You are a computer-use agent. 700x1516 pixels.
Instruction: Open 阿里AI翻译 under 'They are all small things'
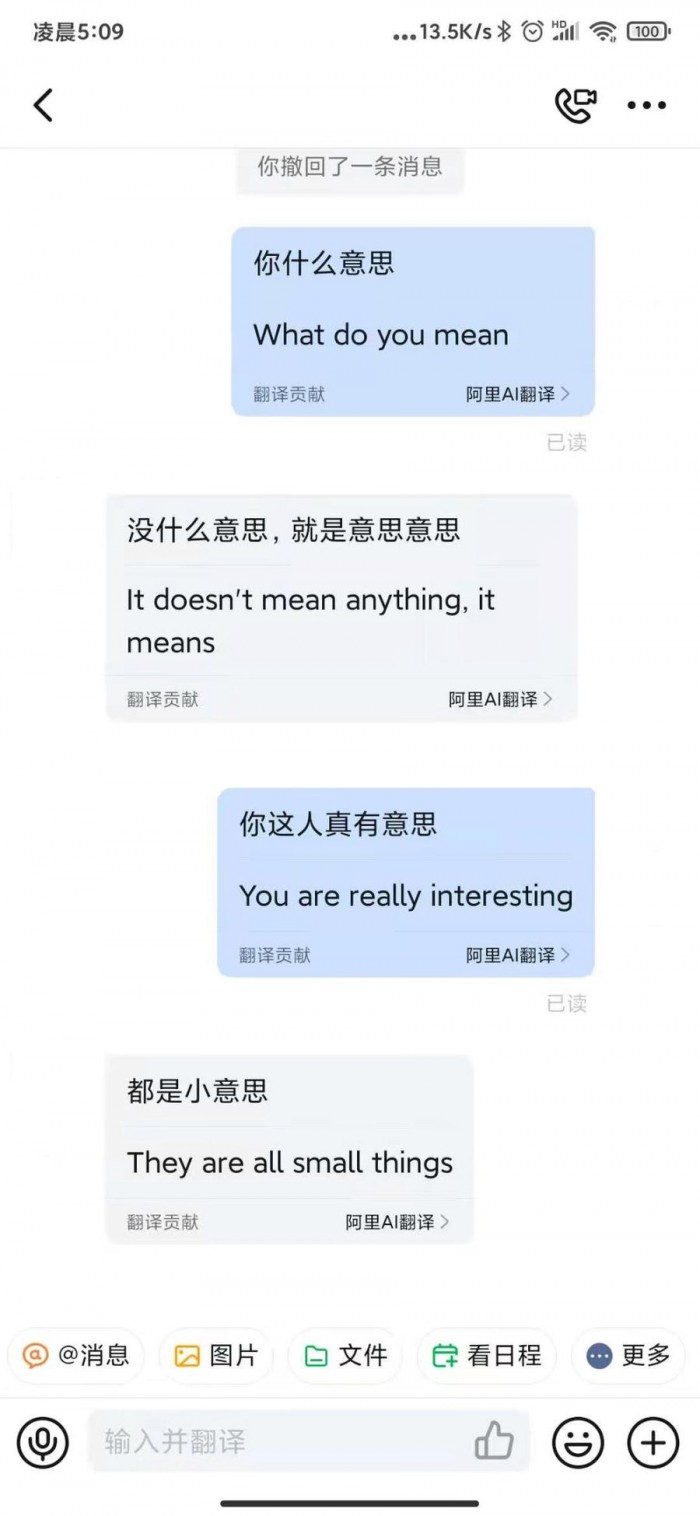point(397,1221)
